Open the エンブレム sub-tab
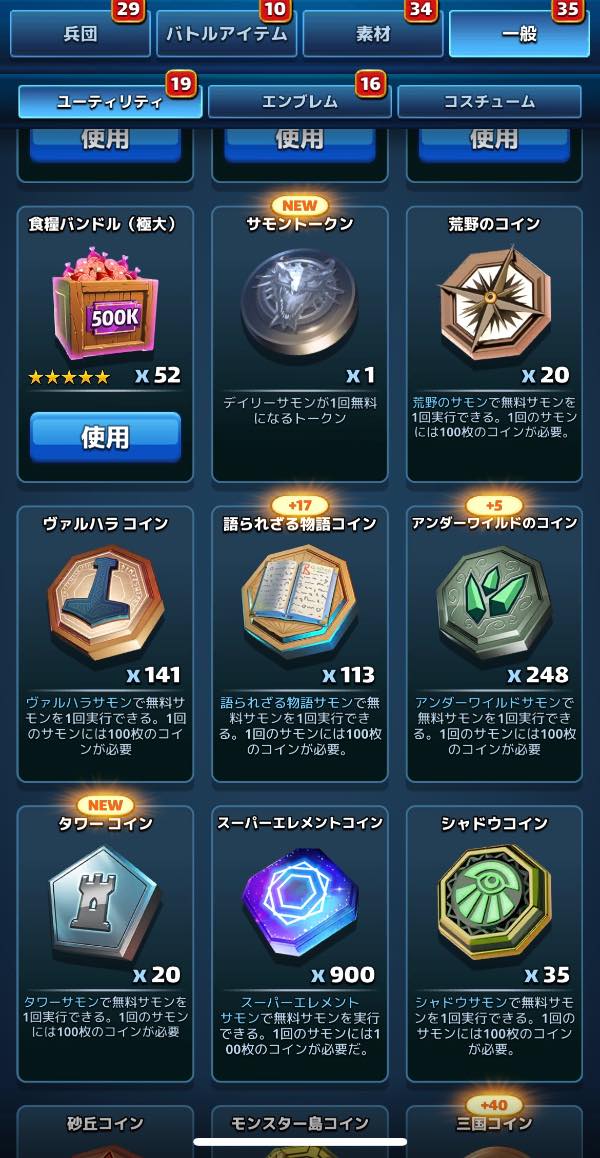Viewport: 600px width, 1158px height. click(299, 102)
